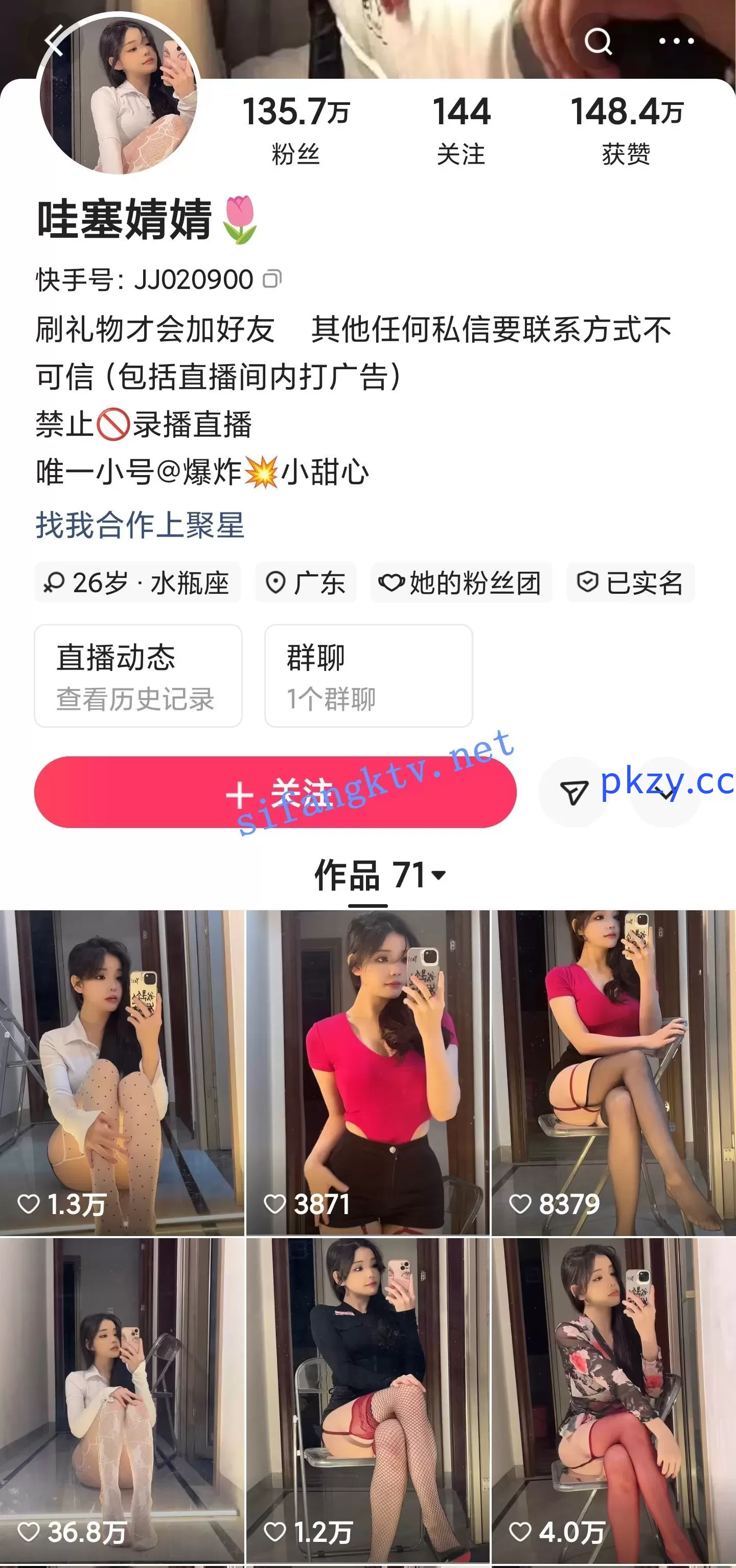
Task: Copy Kuaishou ID JJ020900 via copy icon
Action: [x=273, y=278]
